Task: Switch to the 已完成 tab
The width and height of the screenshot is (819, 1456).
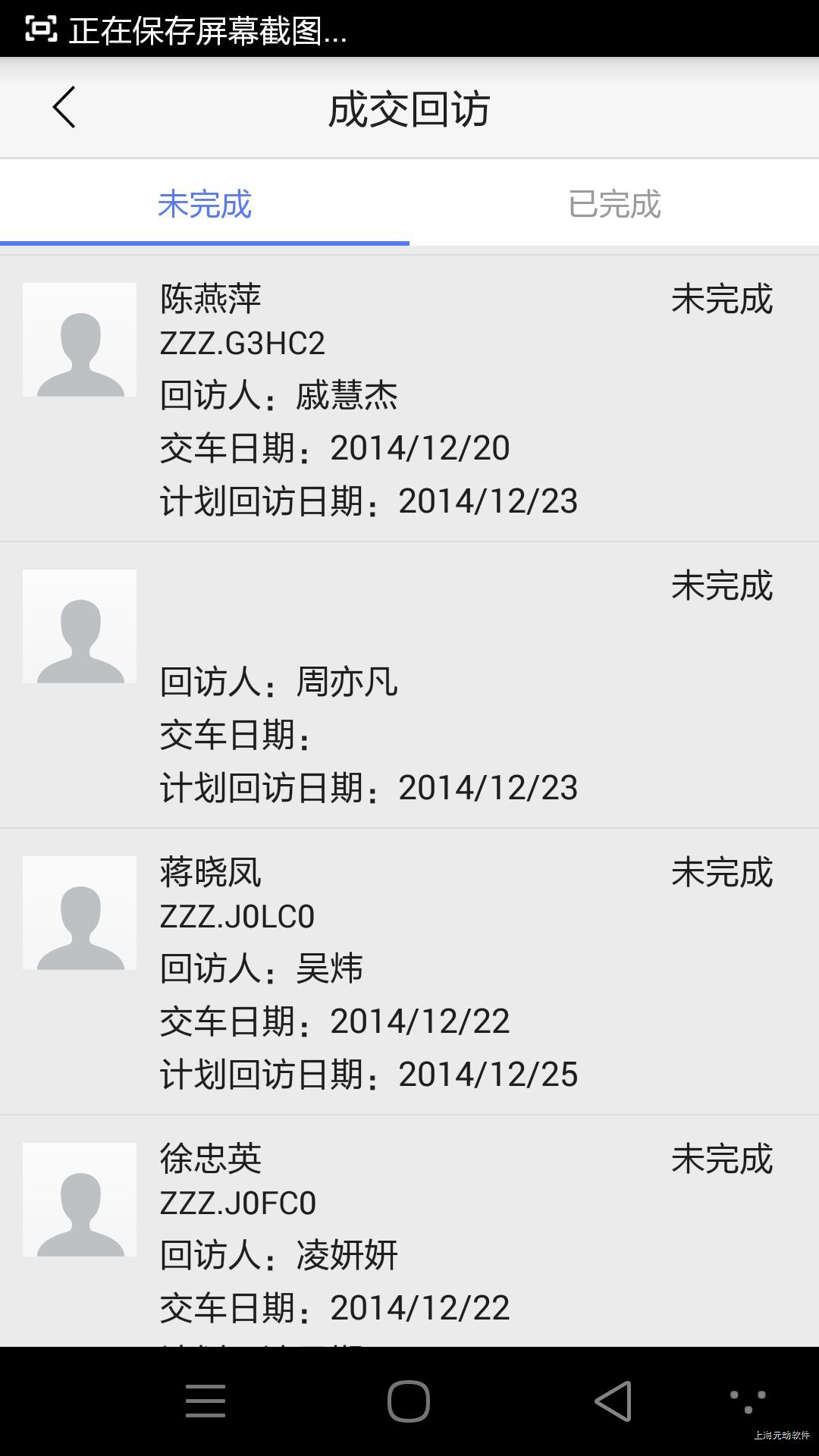Action: pyautogui.click(x=614, y=204)
